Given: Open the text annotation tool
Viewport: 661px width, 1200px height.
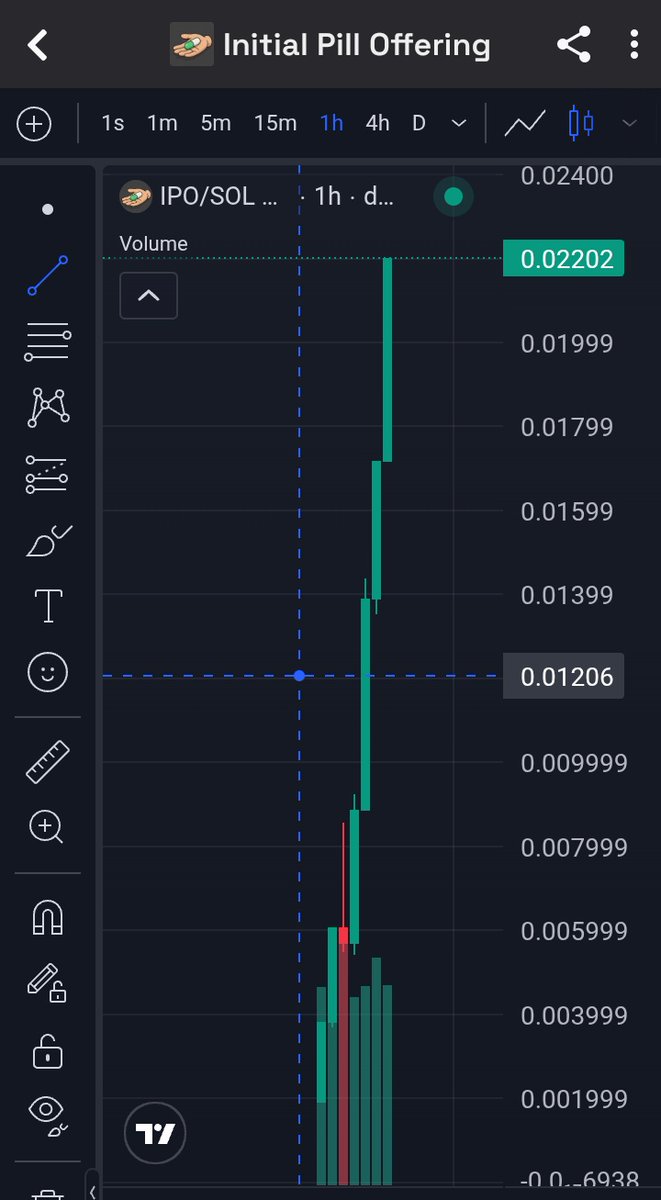Looking at the screenshot, I should tap(48, 606).
